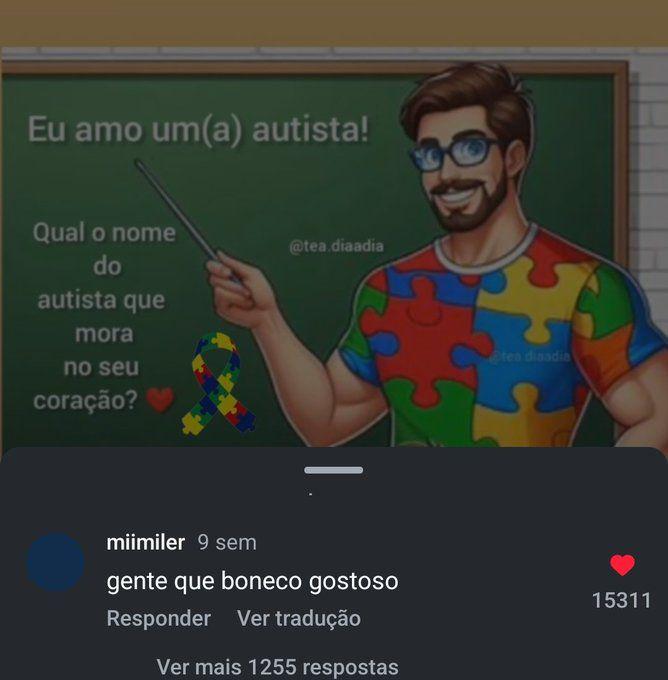Tap the comment sheet drag handle
The image size is (668, 680).
[x=334, y=470]
